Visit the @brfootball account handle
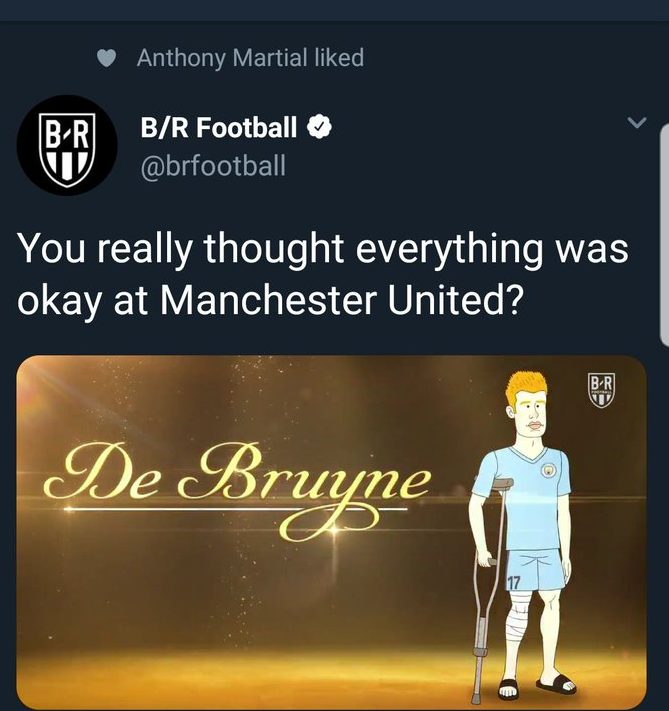Viewport: 669px width, 711px height. tap(211, 165)
